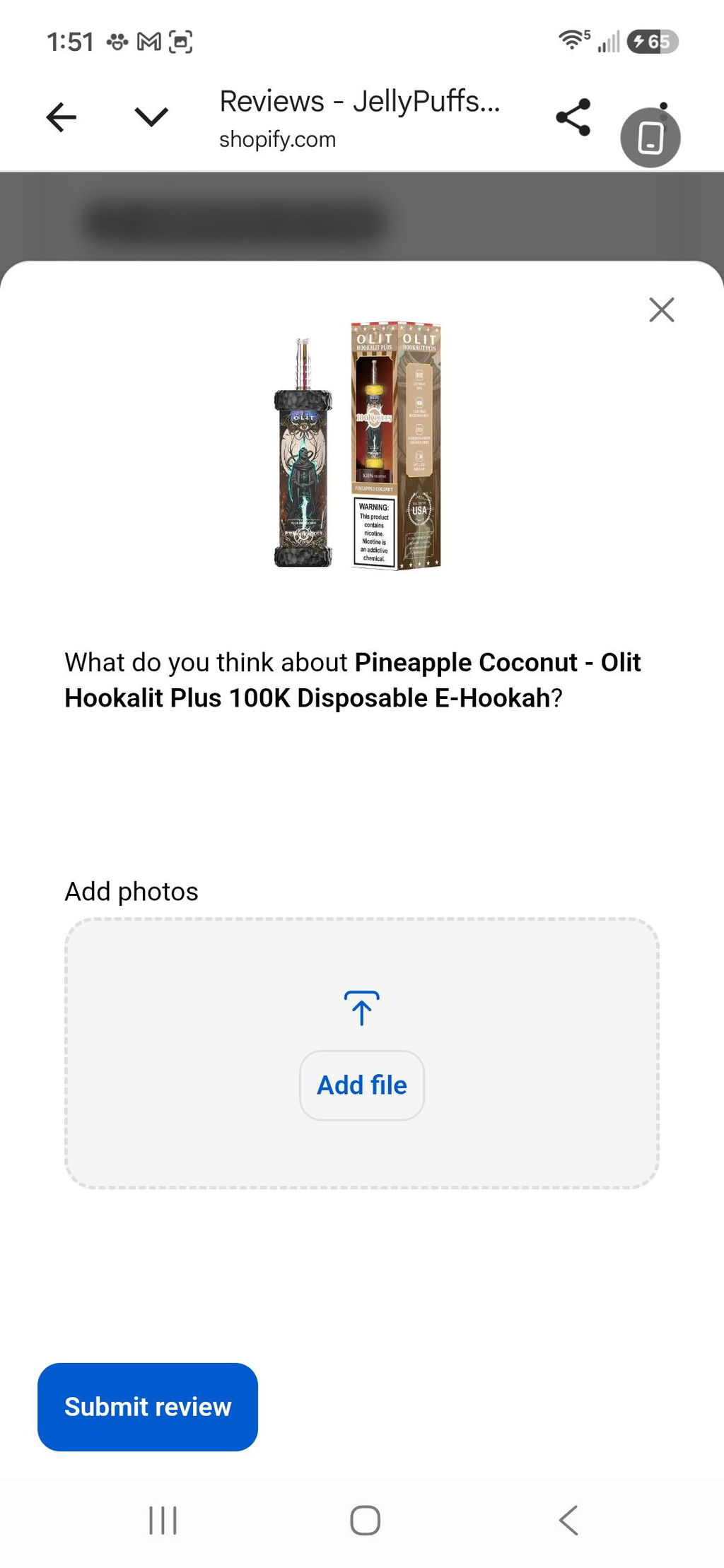This screenshot has width=724, height=1568.
Task: Share this Reviews page
Action: point(573,117)
